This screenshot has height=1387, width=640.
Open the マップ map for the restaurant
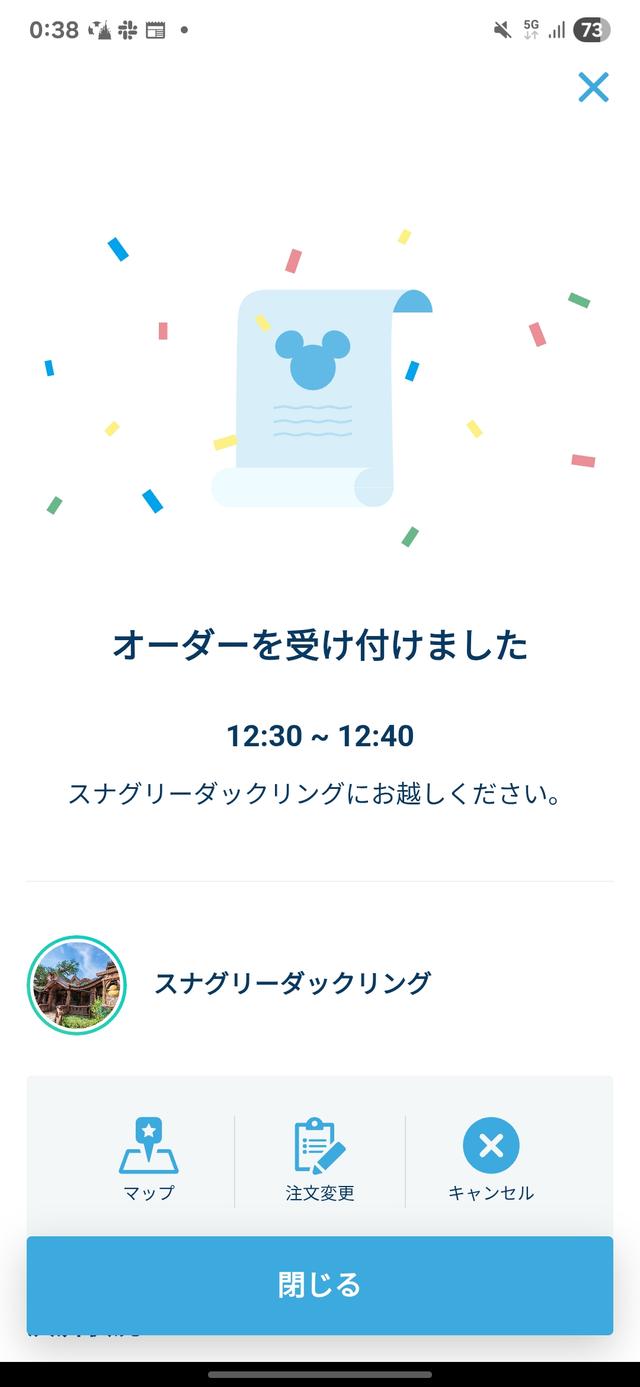149,1158
